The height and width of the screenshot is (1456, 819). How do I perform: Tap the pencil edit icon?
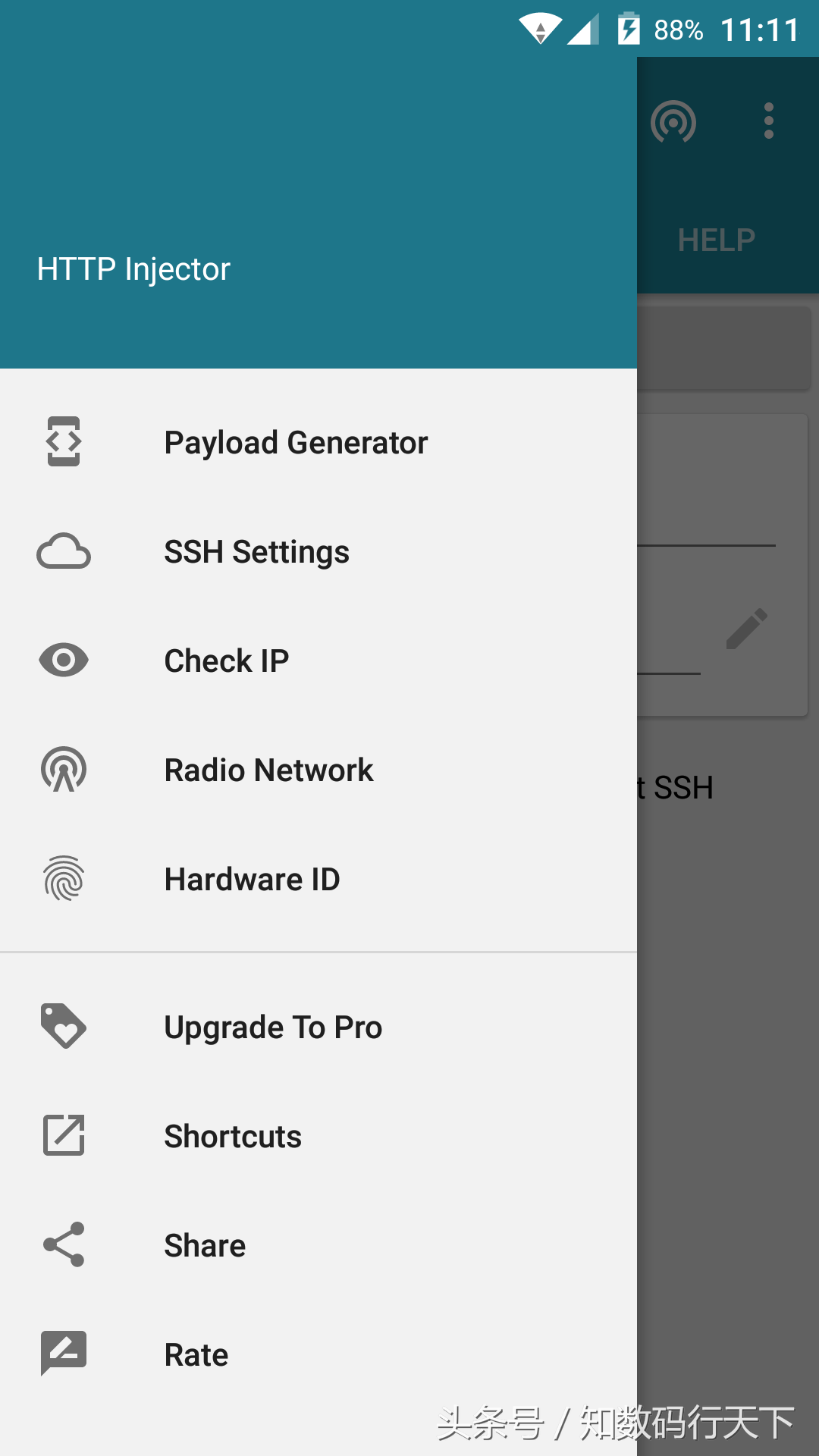tap(747, 629)
